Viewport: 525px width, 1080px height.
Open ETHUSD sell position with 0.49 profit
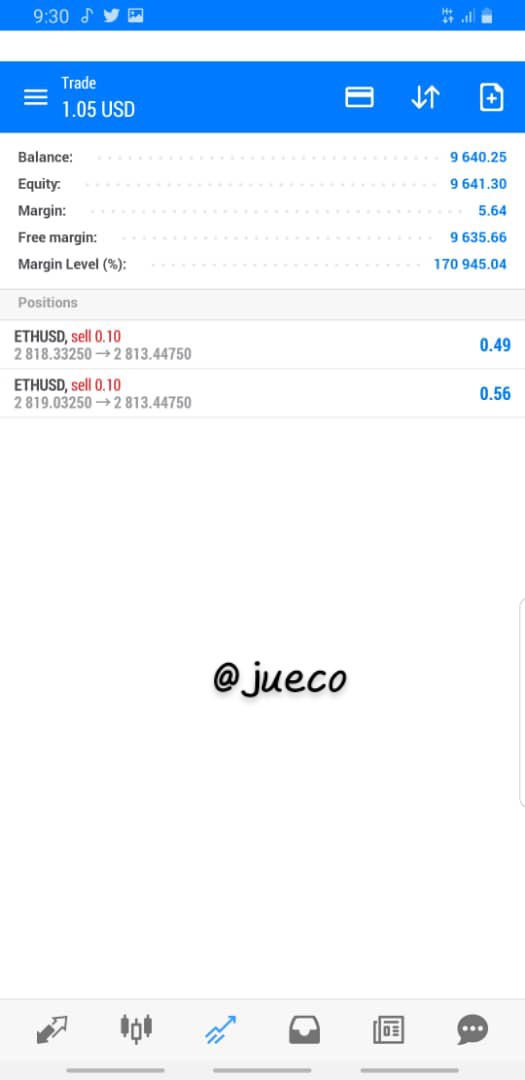(262, 345)
